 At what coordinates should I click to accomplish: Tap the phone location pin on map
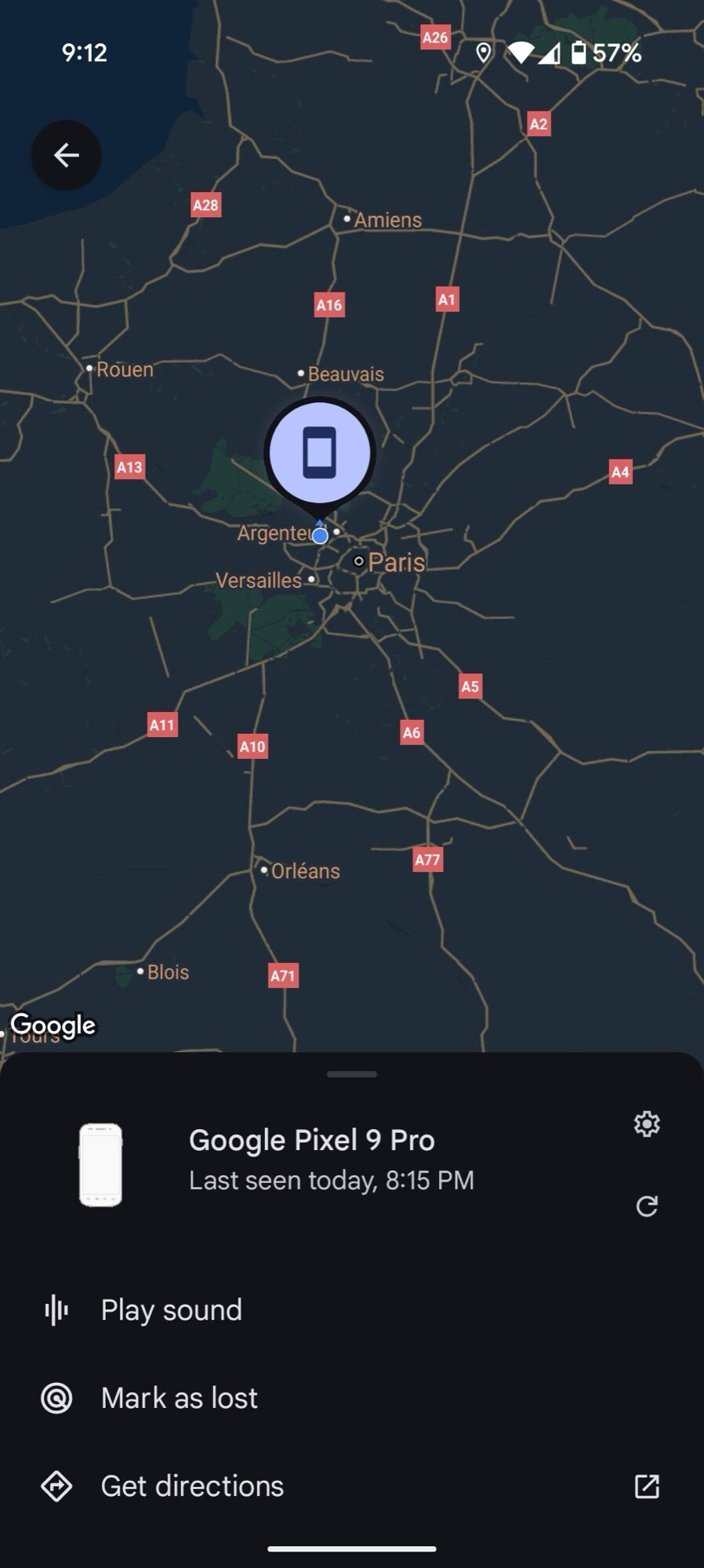tap(320, 453)
